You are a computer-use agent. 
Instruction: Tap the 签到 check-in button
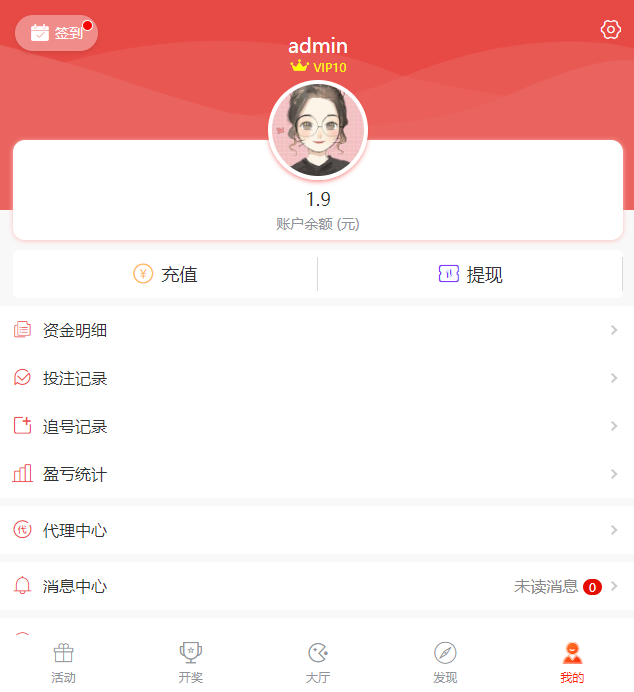point(57,33)
